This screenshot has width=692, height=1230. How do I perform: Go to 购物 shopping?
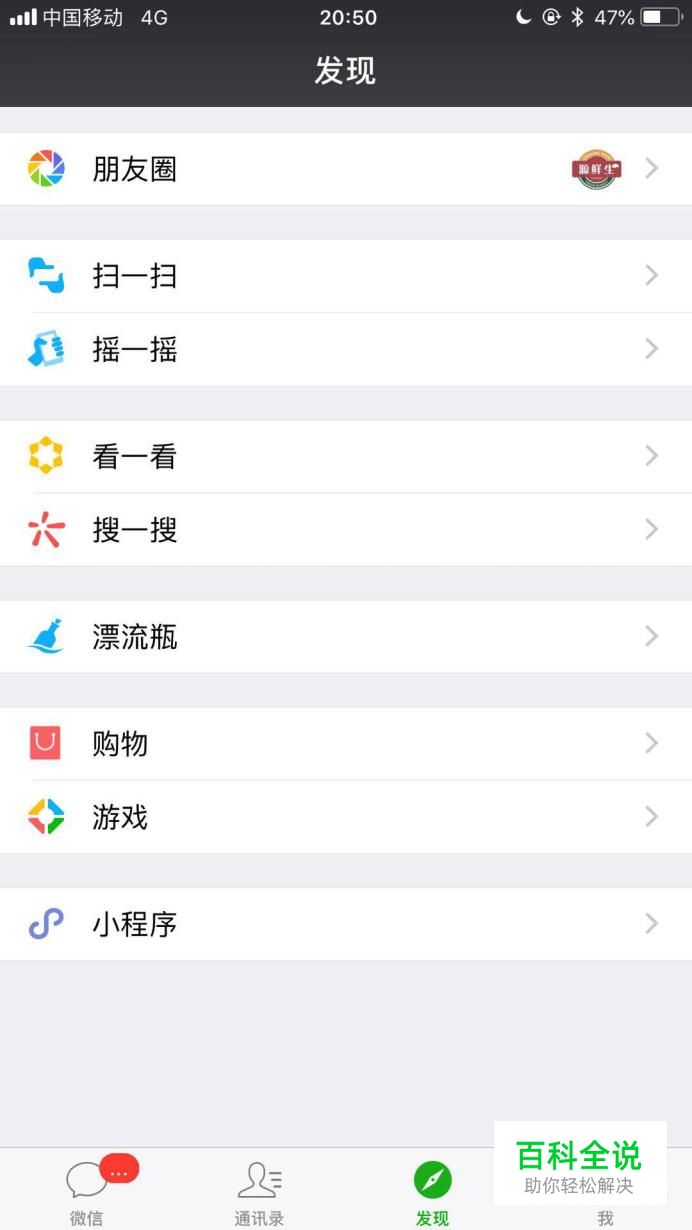coord(345,743)
